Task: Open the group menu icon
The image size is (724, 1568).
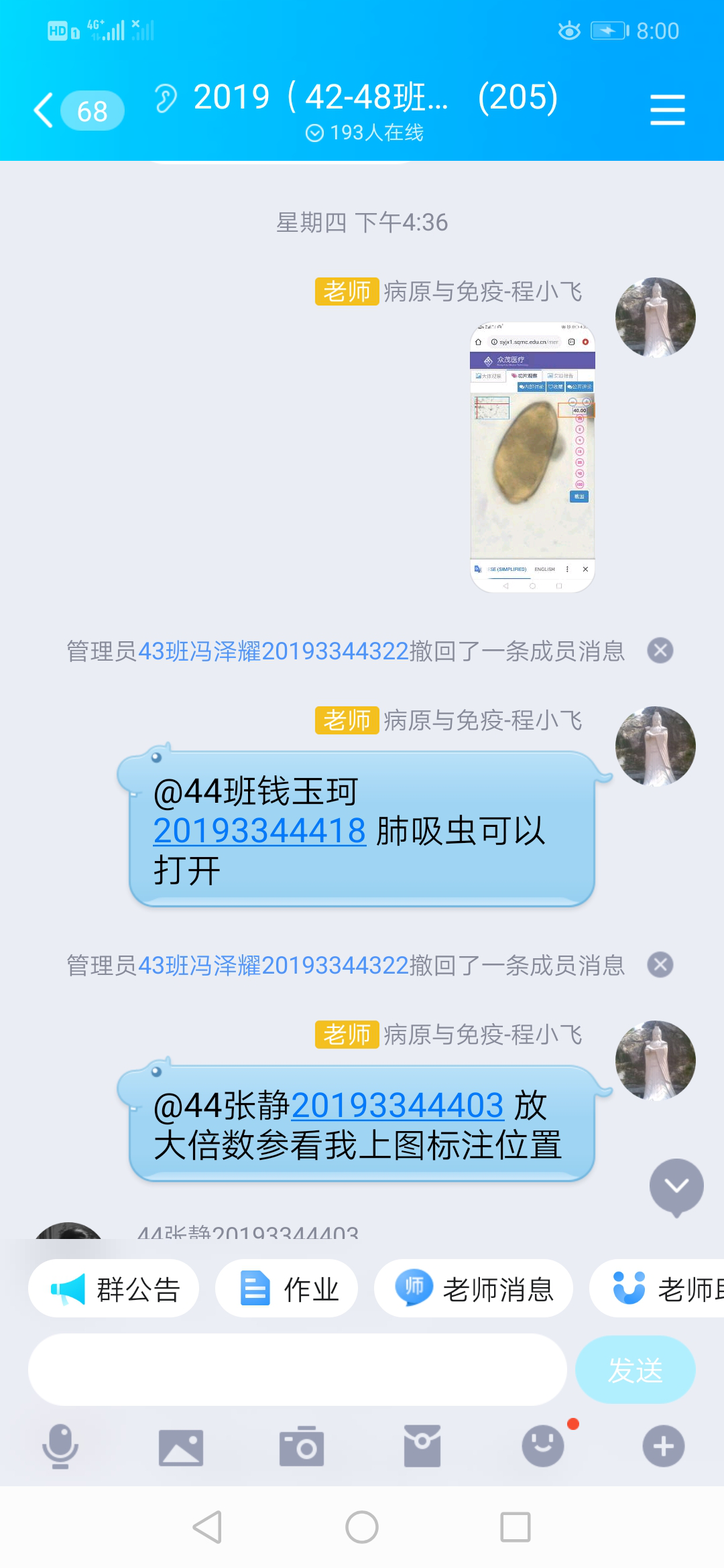Action: [667, 110]
